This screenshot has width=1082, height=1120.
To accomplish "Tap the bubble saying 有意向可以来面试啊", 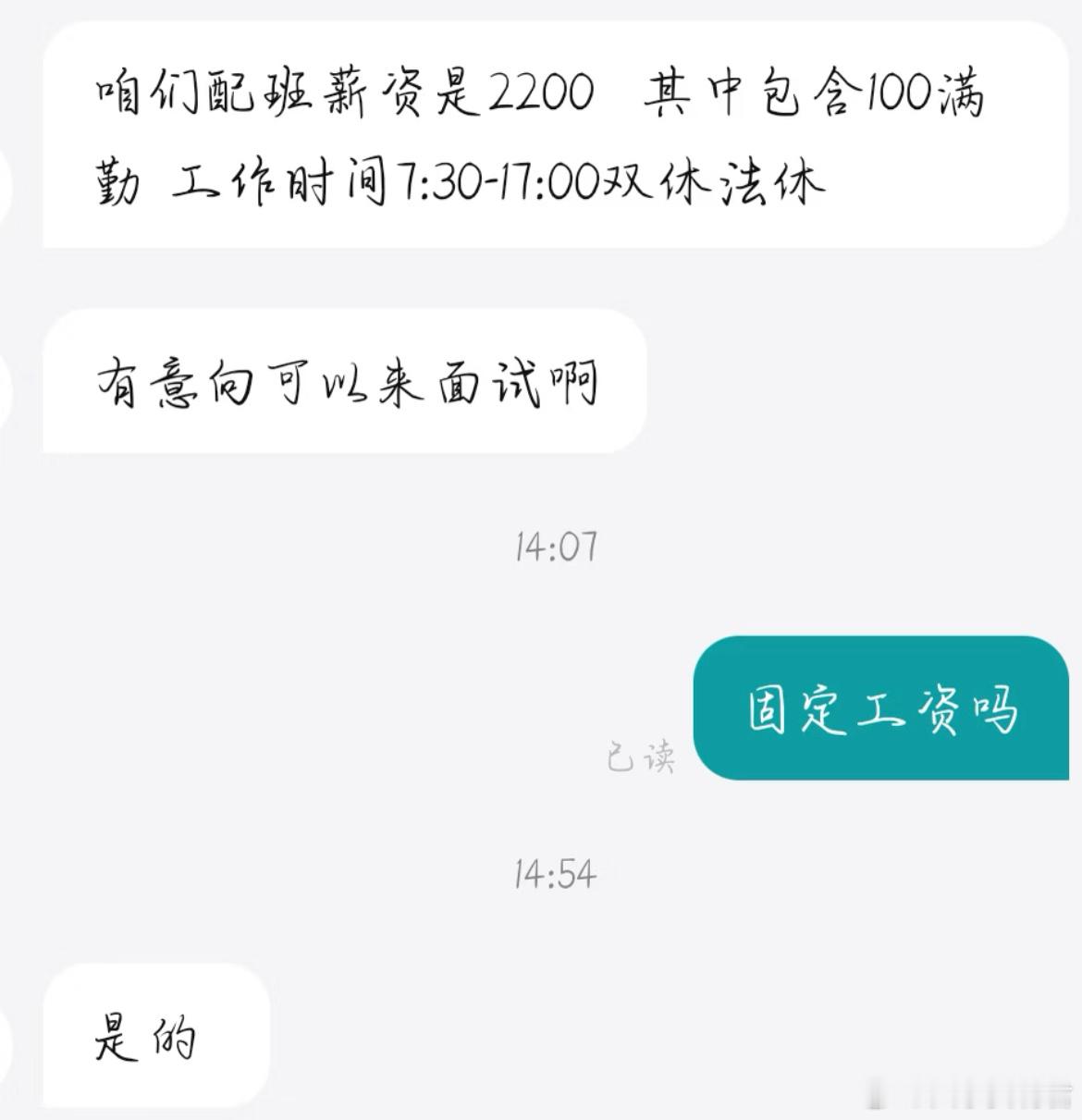I will click(342, 379).
